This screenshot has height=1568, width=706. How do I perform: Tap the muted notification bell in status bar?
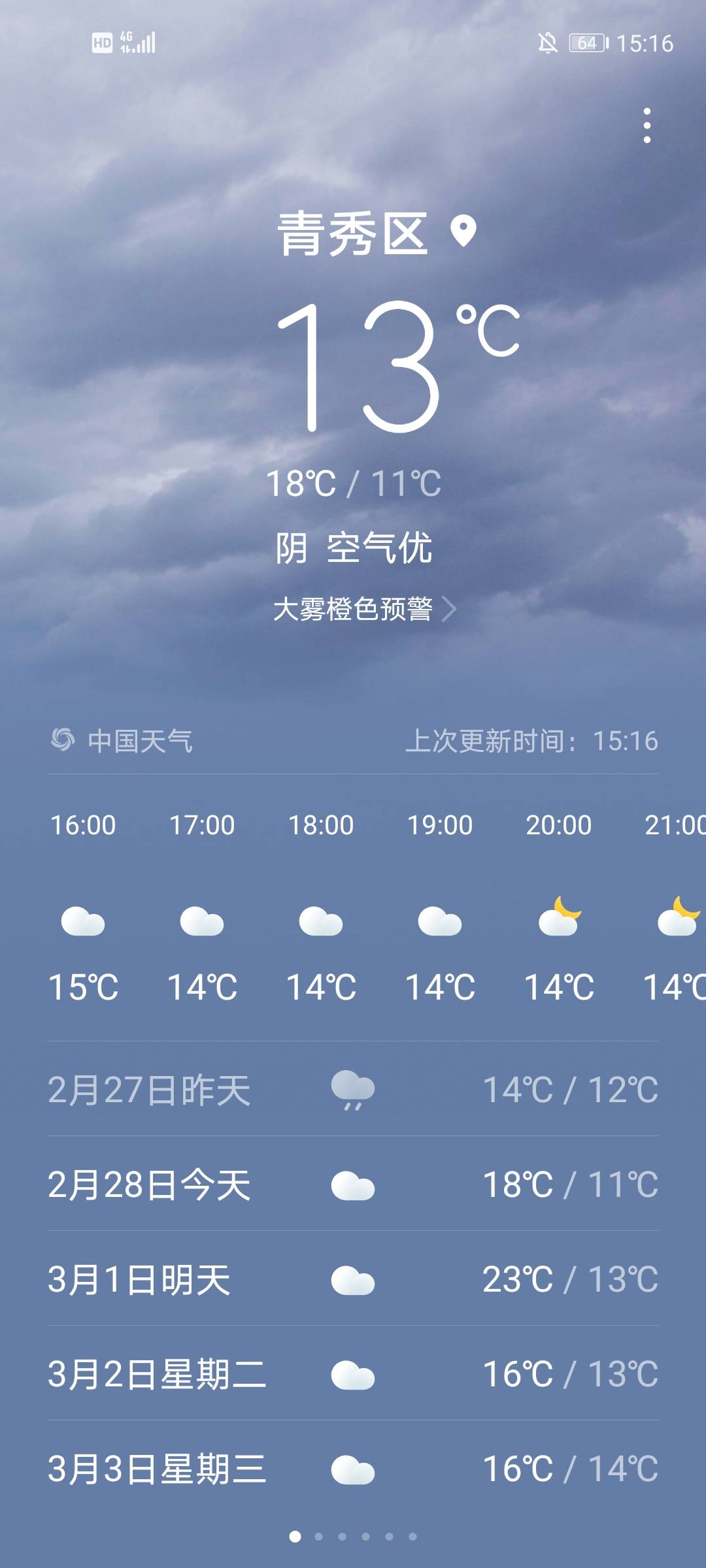click(x=548, y=41)
